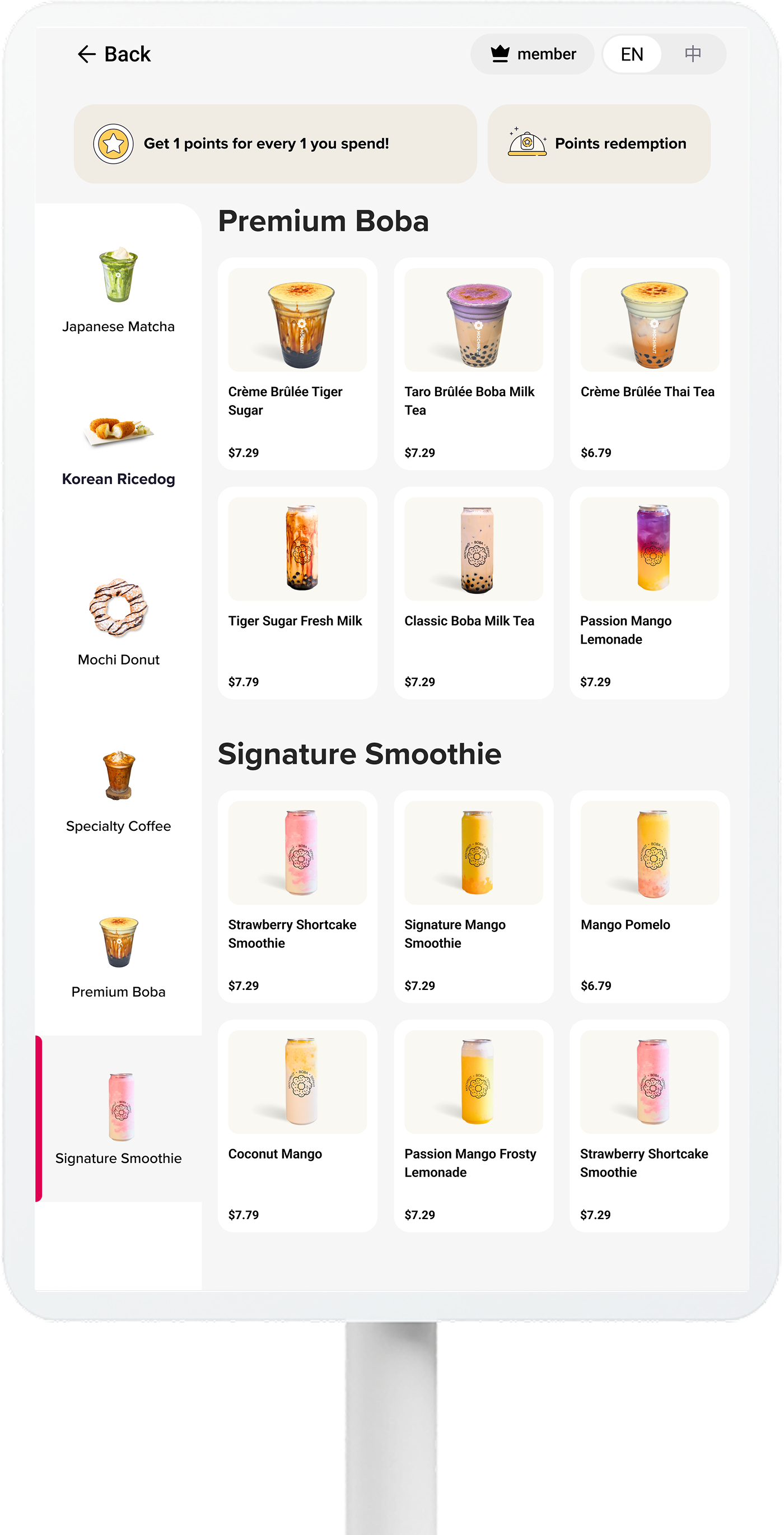This screenshot has height=1535, width=784.
Task: Select the Specialty Coffee category
Action: [x=119, y=790]
